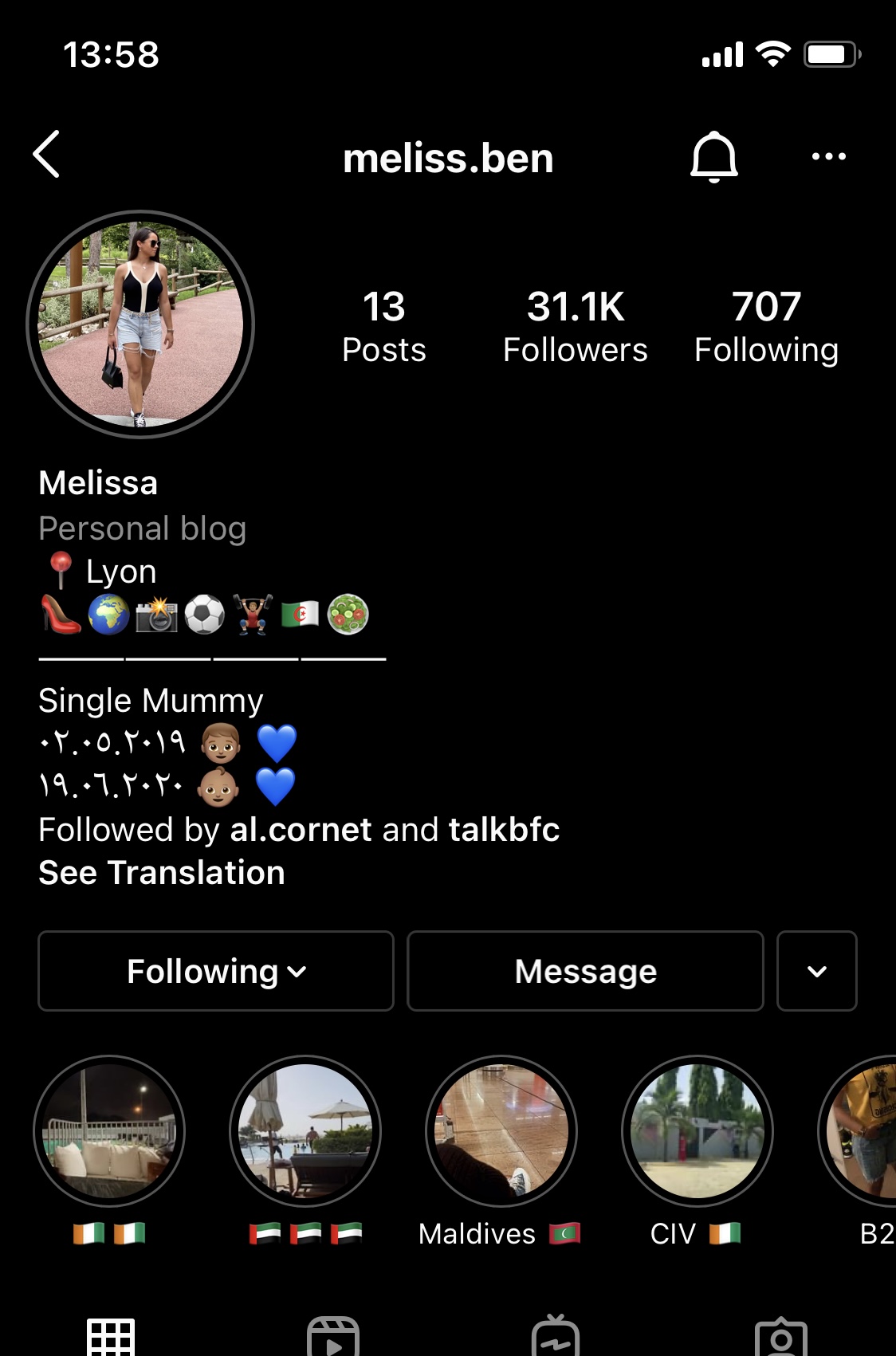Image resolution: width=896 pixels, height=1356 pixels.
Task: Open the 31.1K Followers list
Action: click(x=575, y=327)
